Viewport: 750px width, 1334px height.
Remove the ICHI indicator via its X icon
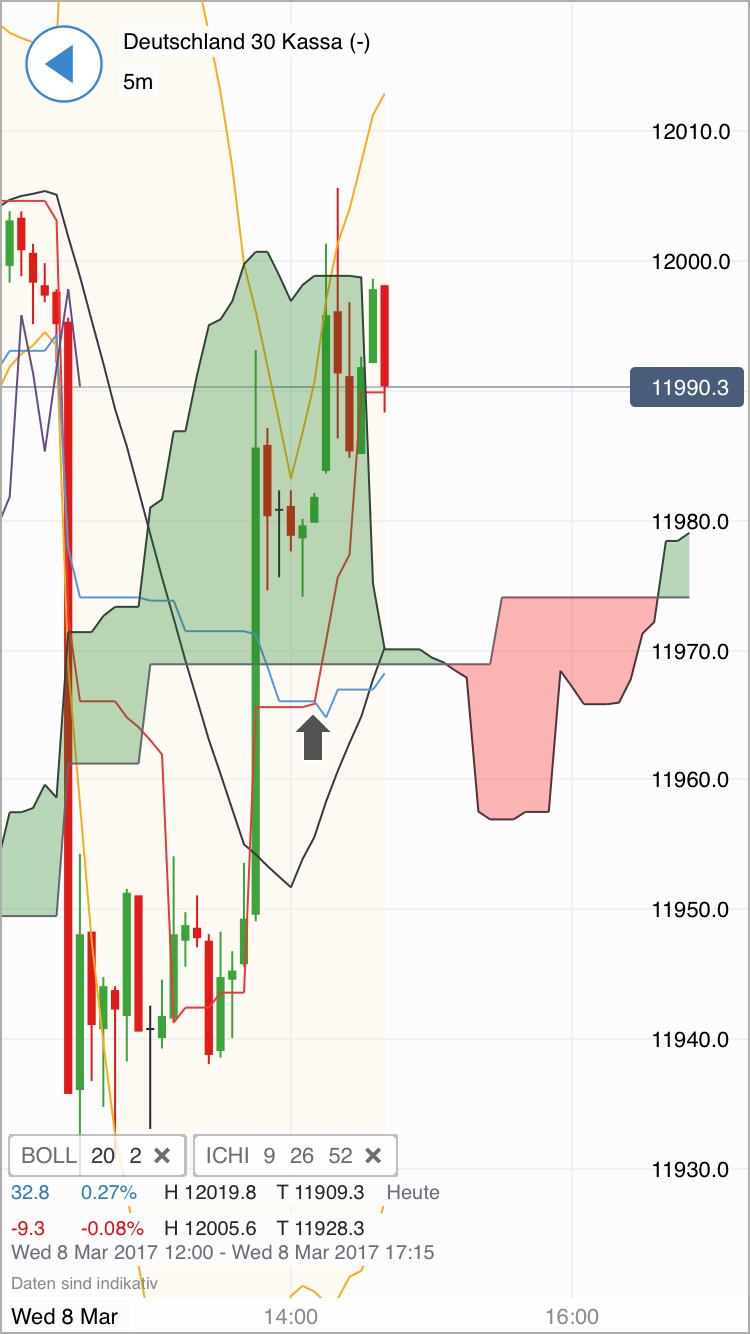point(373,1155)
